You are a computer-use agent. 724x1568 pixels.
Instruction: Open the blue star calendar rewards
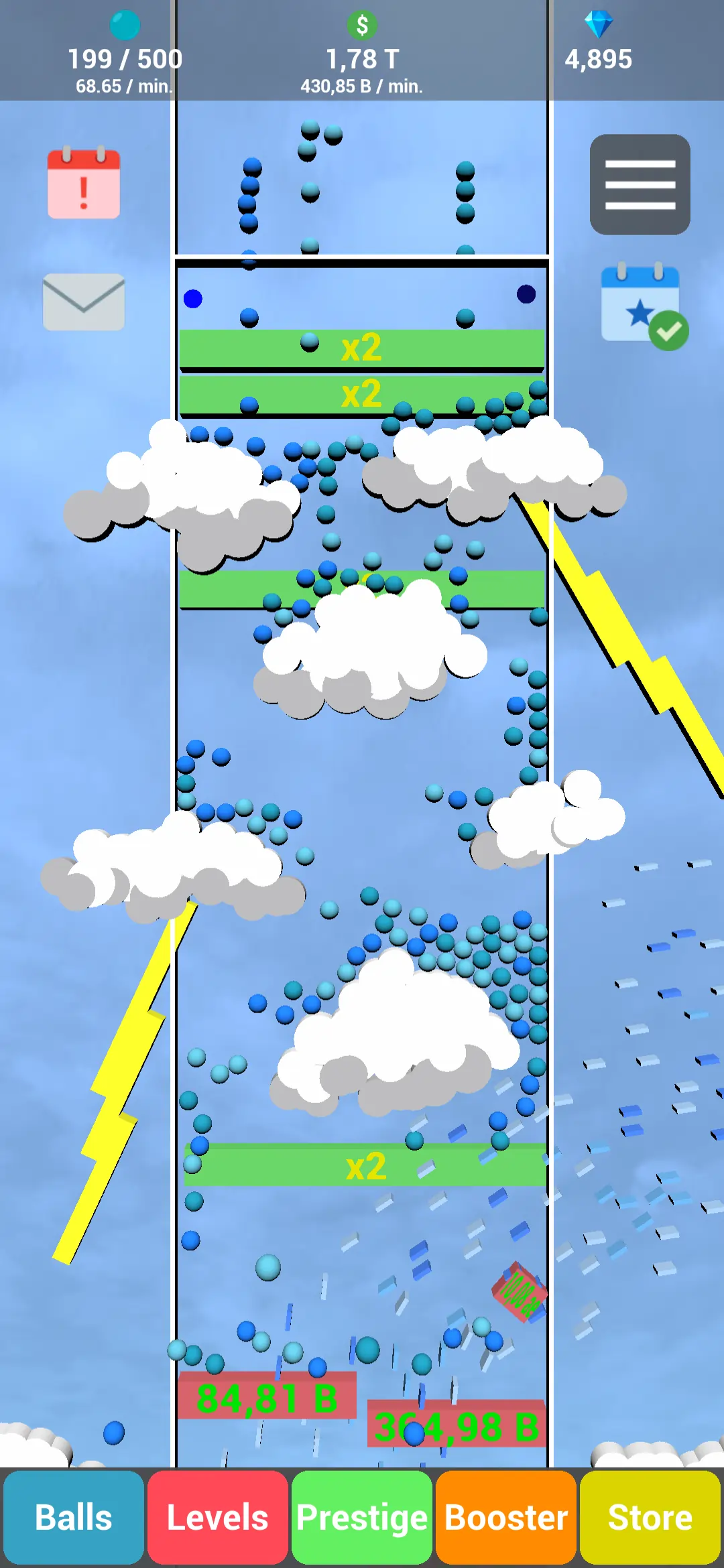(x=642, y=306)
